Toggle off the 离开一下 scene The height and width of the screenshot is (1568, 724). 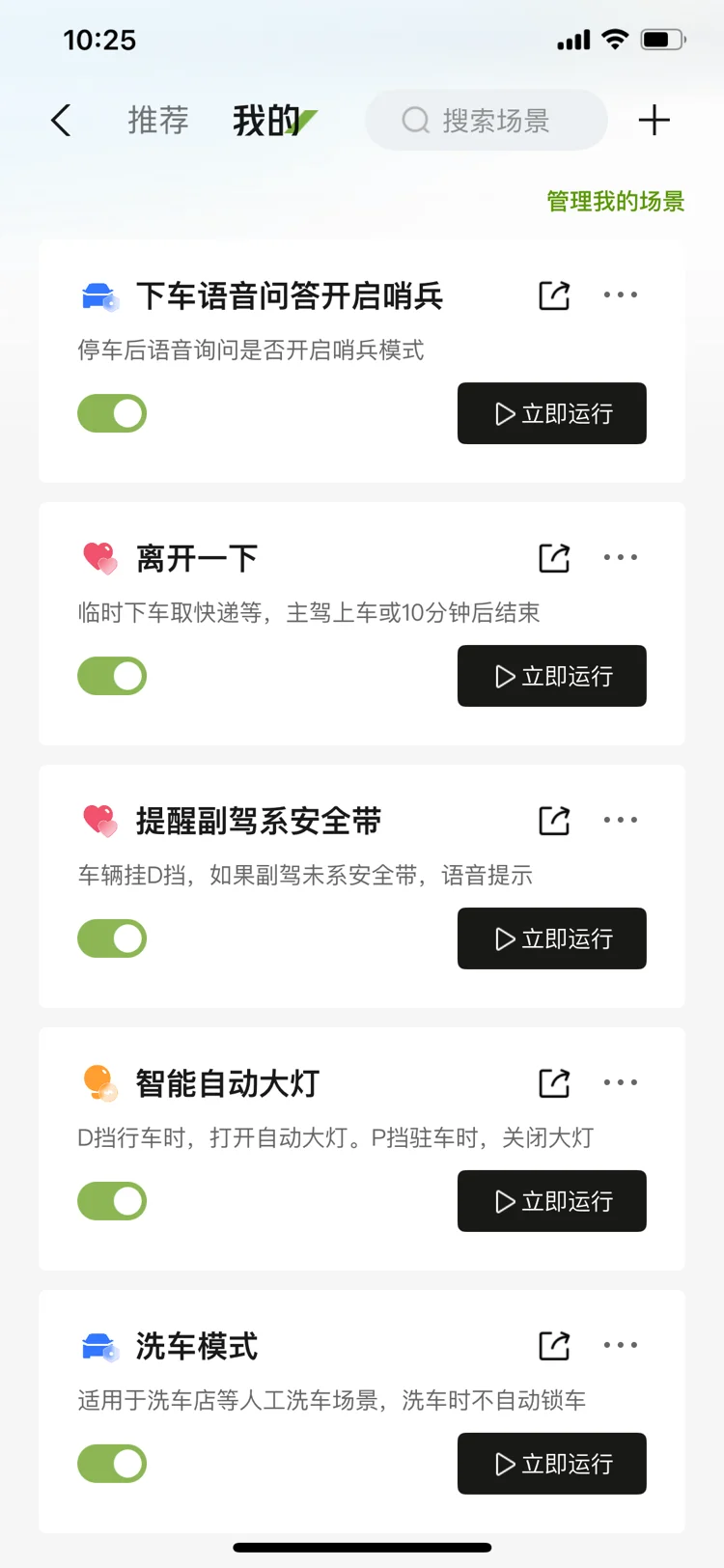click(x=112, y=676)
